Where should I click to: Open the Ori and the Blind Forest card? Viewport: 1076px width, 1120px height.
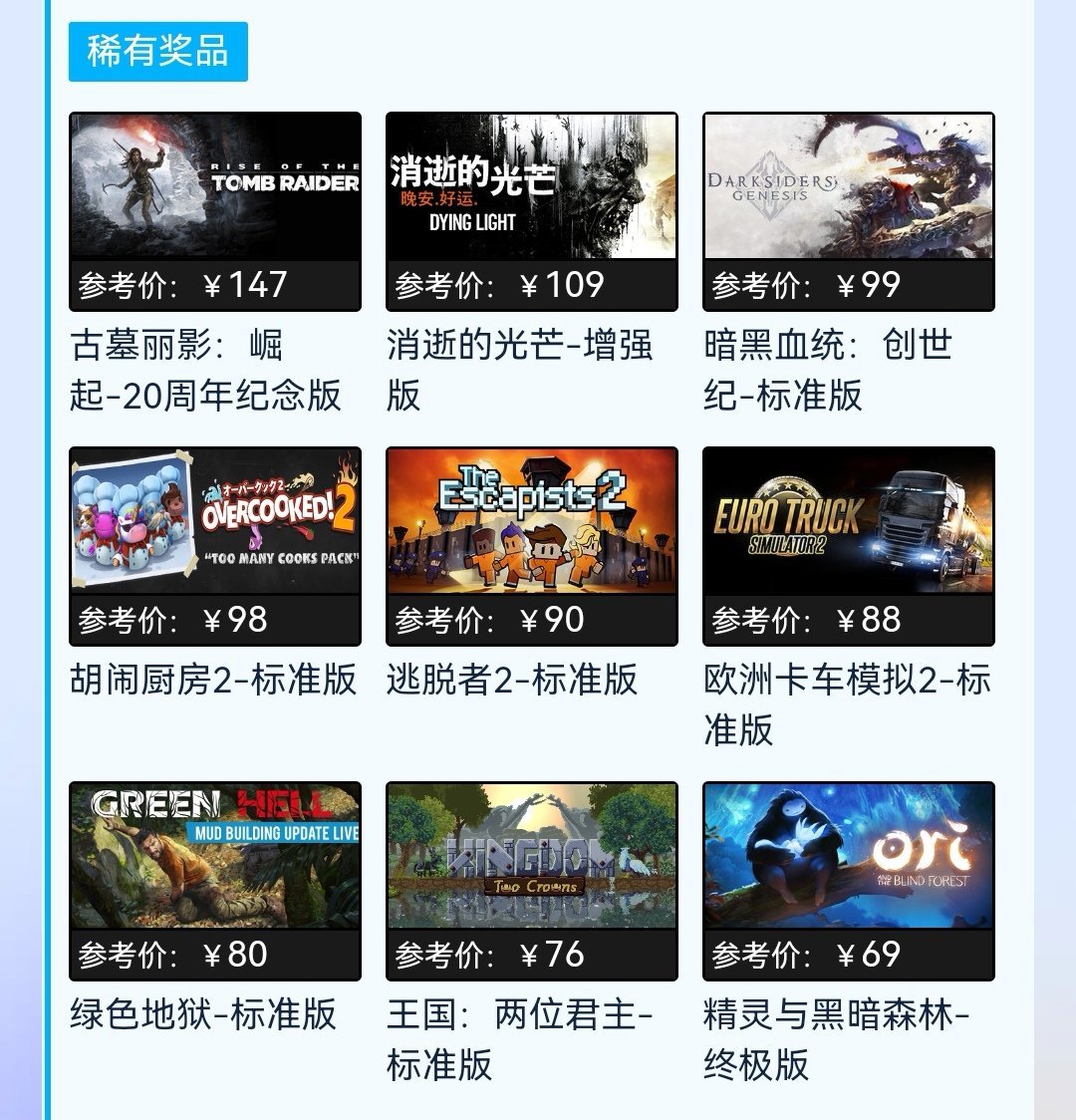click(x=849, y=857)
